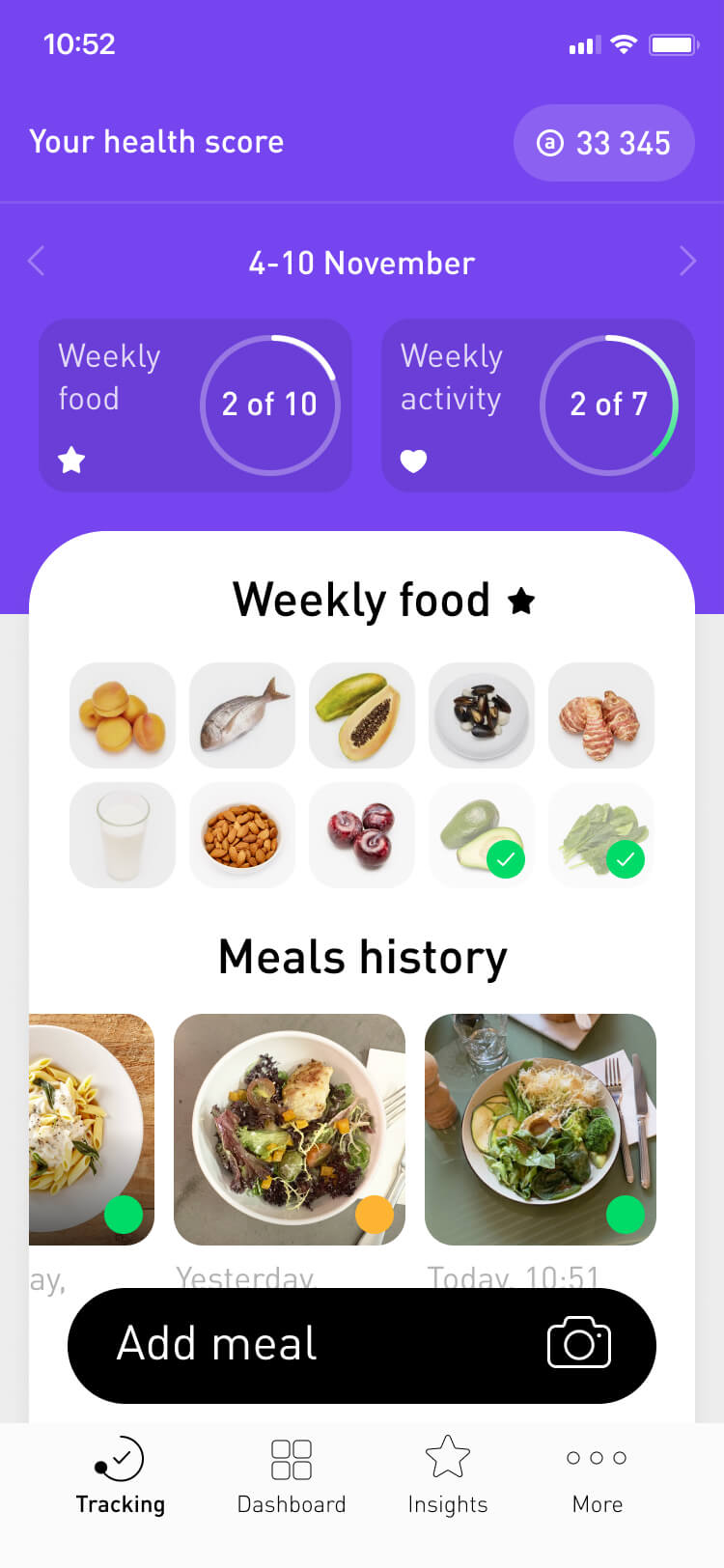Tap the star icon on Weekly food card
Screen dimensions: 724x1568
[71, 462]
